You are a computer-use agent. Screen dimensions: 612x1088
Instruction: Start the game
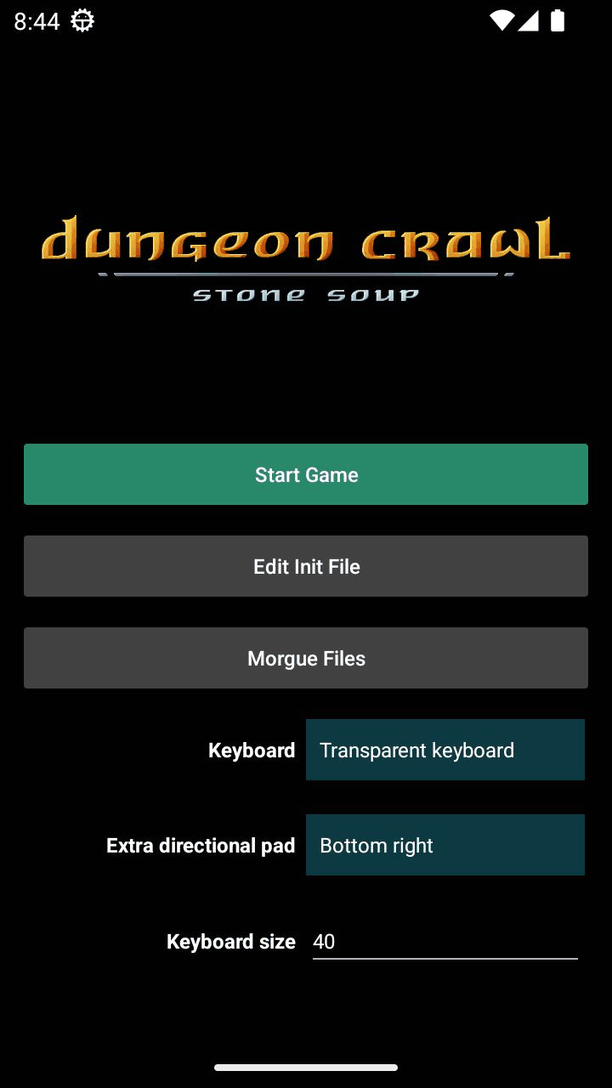[x=306, y=474]
